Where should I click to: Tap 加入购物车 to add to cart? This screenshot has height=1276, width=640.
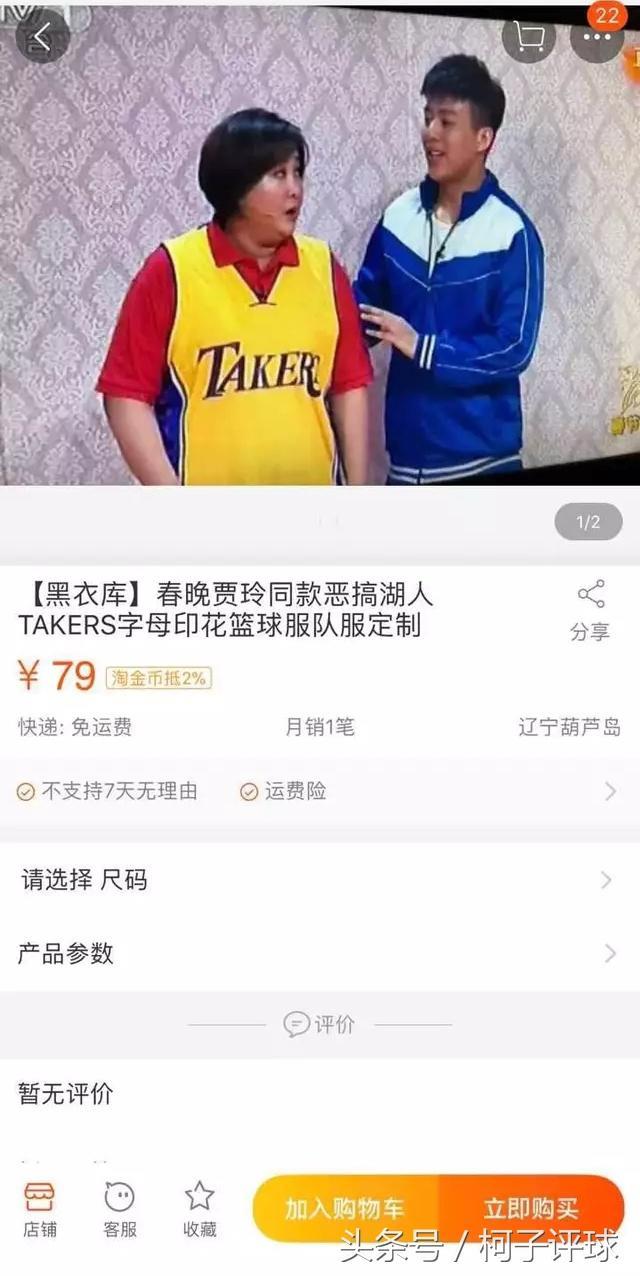[345, 1208]
